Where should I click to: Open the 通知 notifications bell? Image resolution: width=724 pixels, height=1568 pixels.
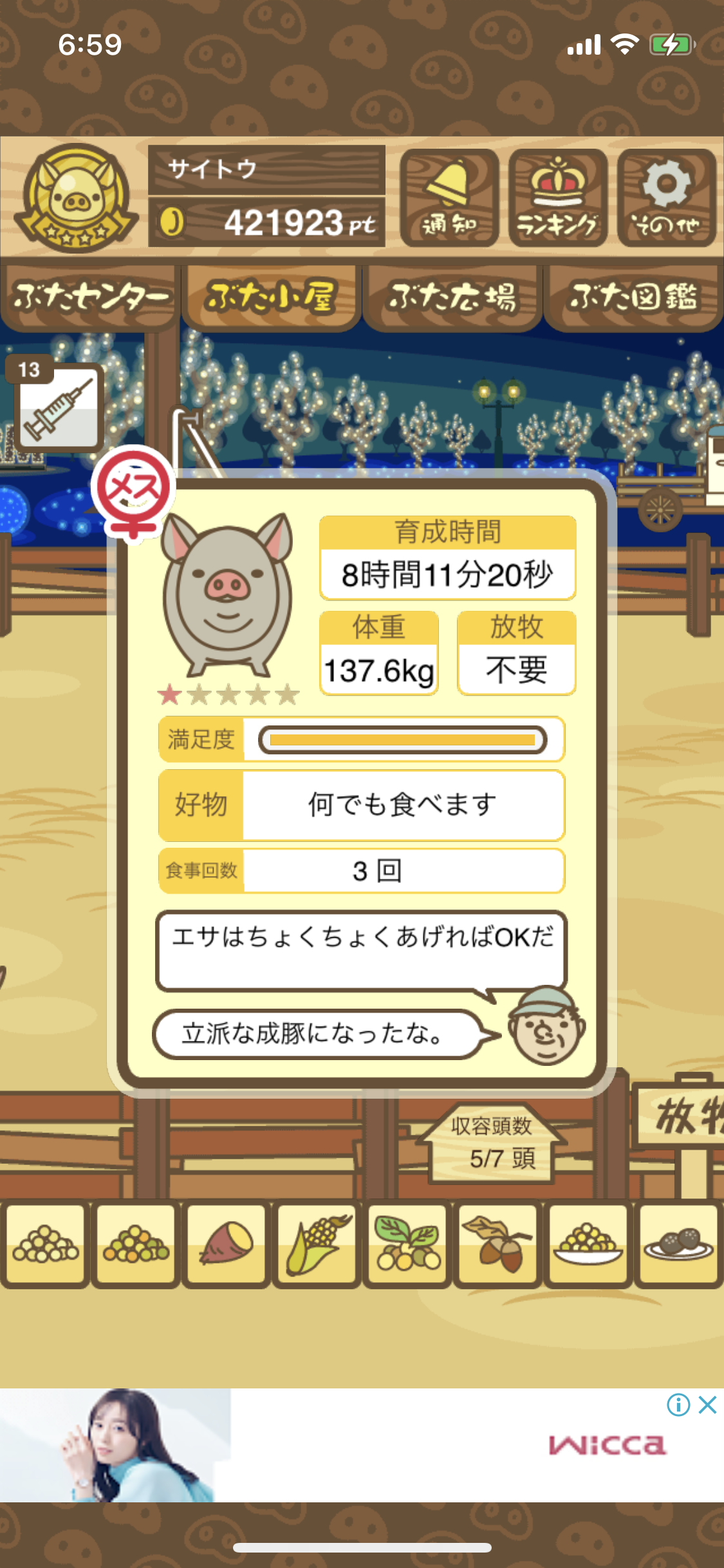click(449, 198)
